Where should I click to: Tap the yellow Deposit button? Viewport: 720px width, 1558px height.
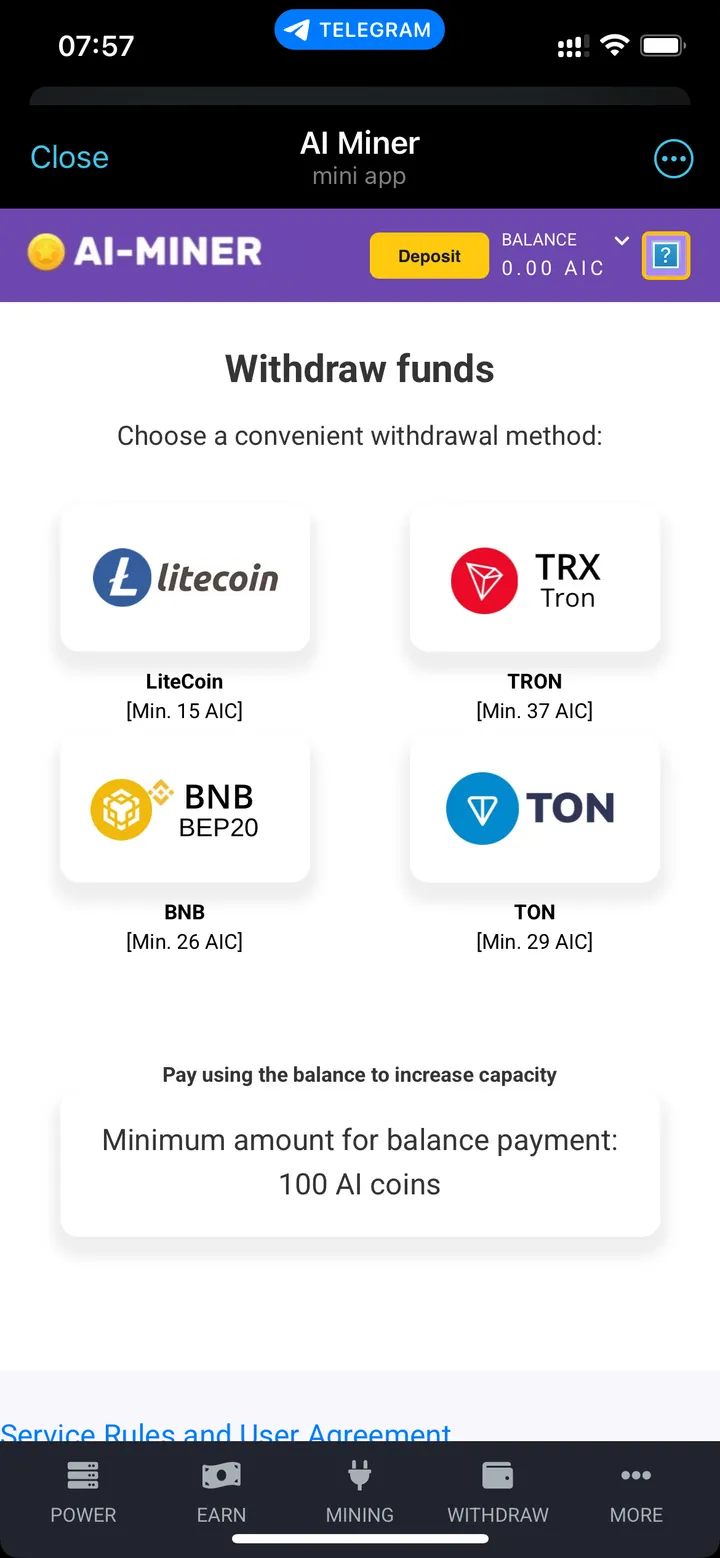click(x=429, y=256)
